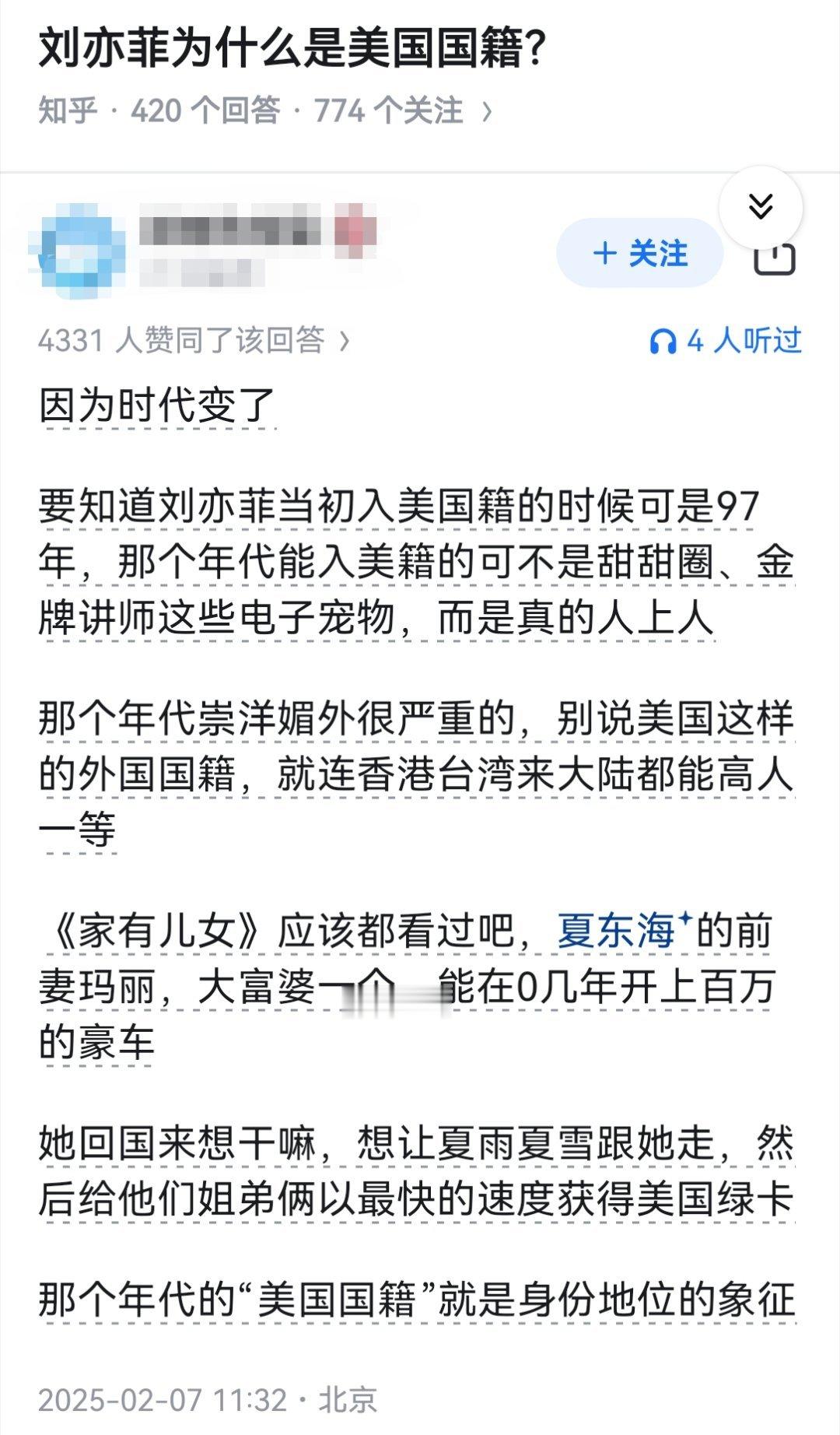The width and height of the screenshot is (840, 1435).
Task: Share this answer
Action: [775, 260]
